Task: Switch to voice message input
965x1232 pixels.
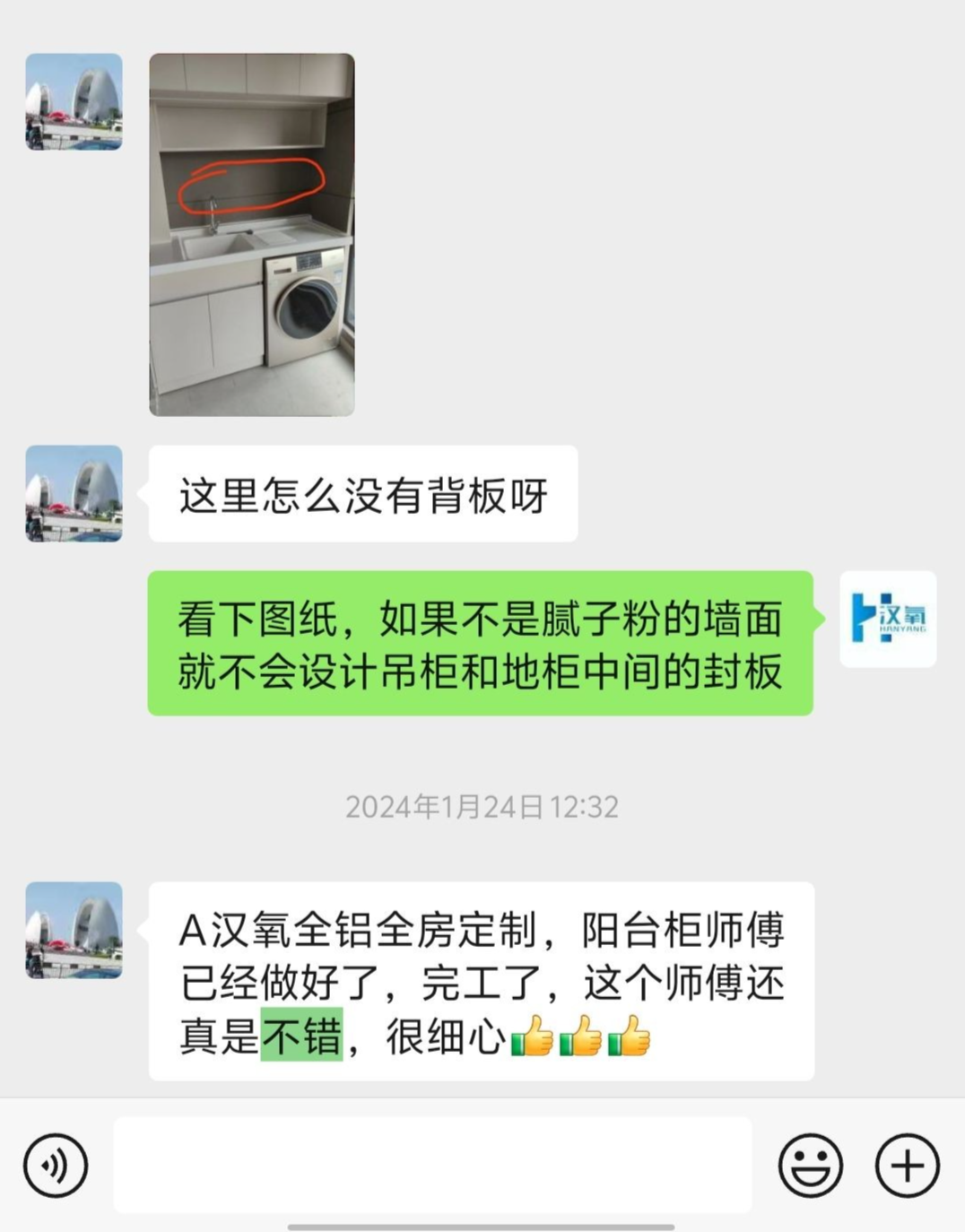Action: (56, 1166)
